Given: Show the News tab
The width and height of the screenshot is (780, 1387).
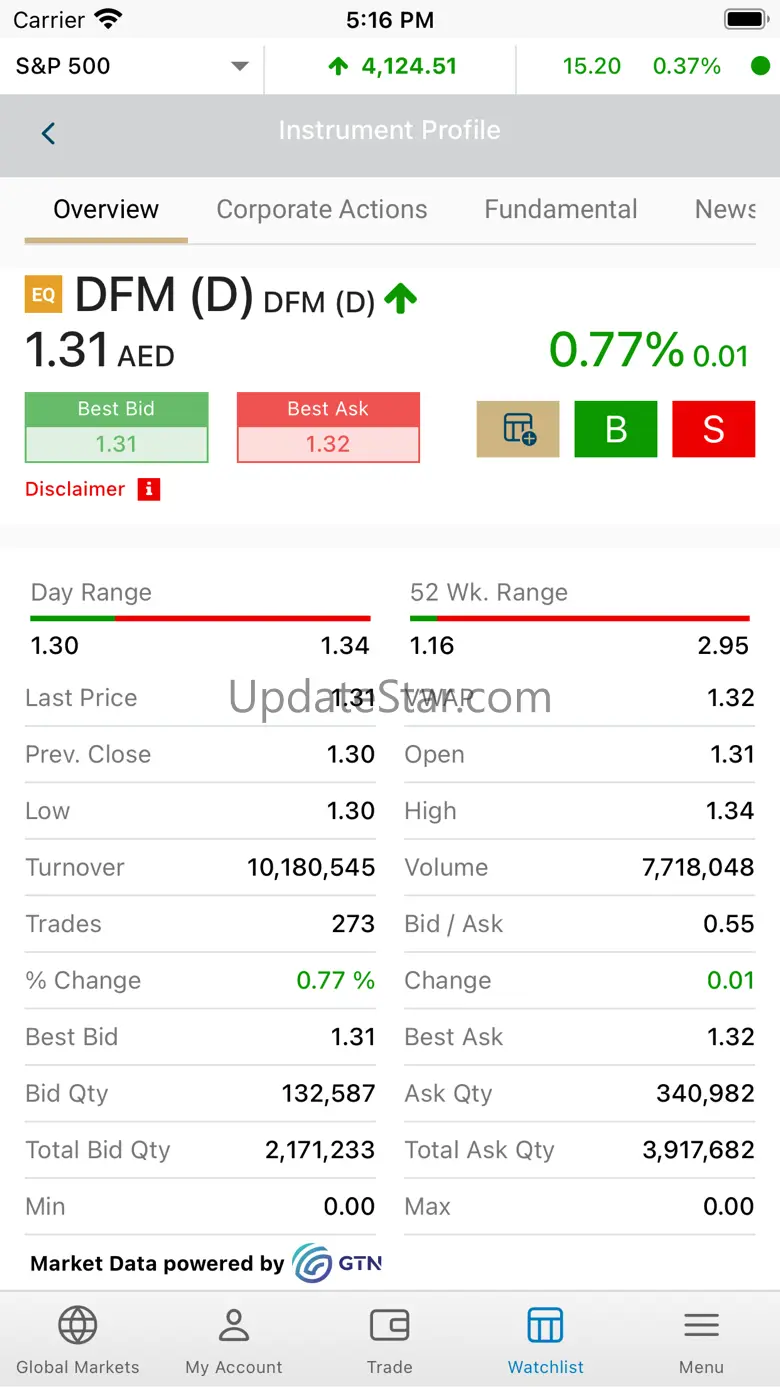Looking at the screenshot, I should pos(724,210).
